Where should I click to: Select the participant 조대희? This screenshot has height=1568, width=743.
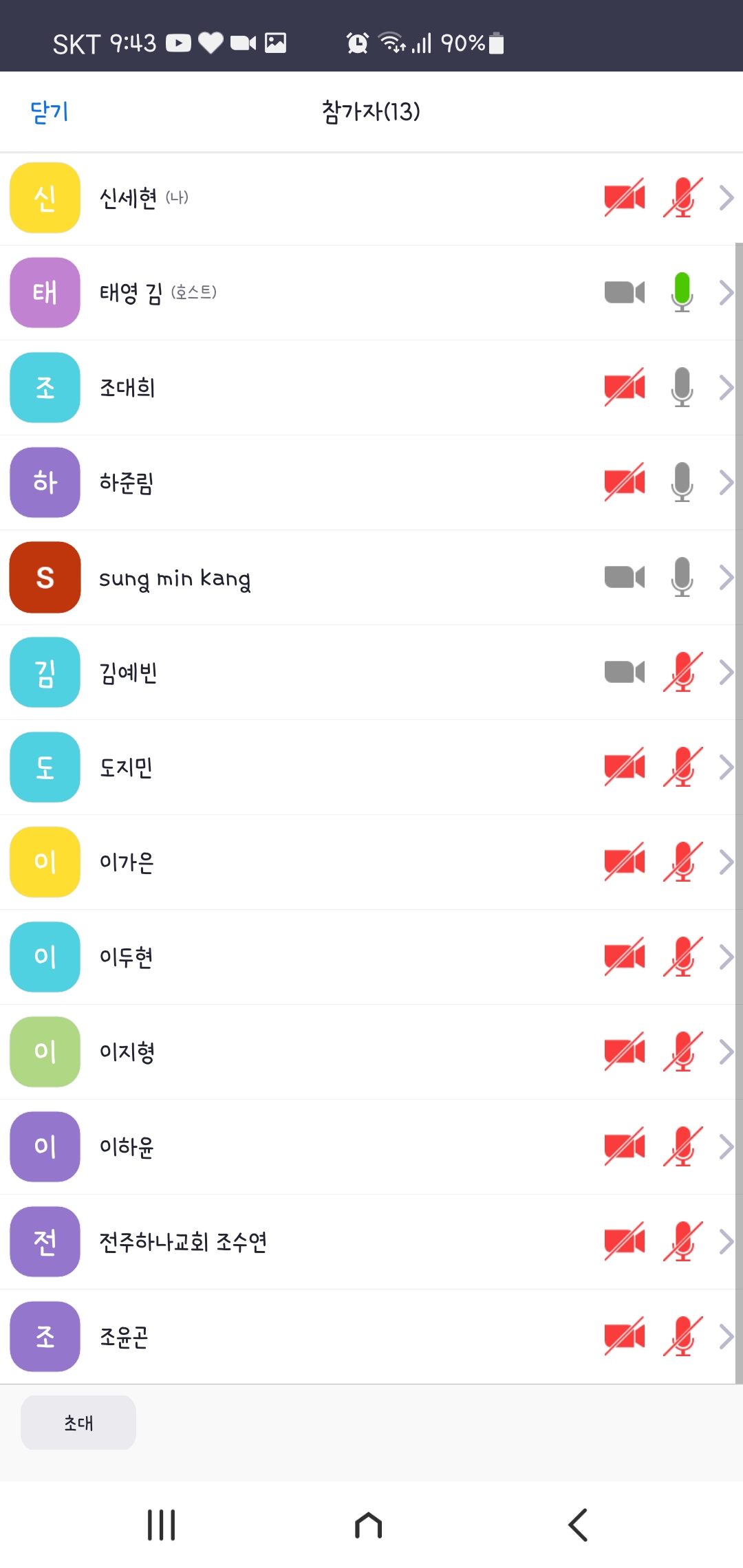[x=371, y=388]
